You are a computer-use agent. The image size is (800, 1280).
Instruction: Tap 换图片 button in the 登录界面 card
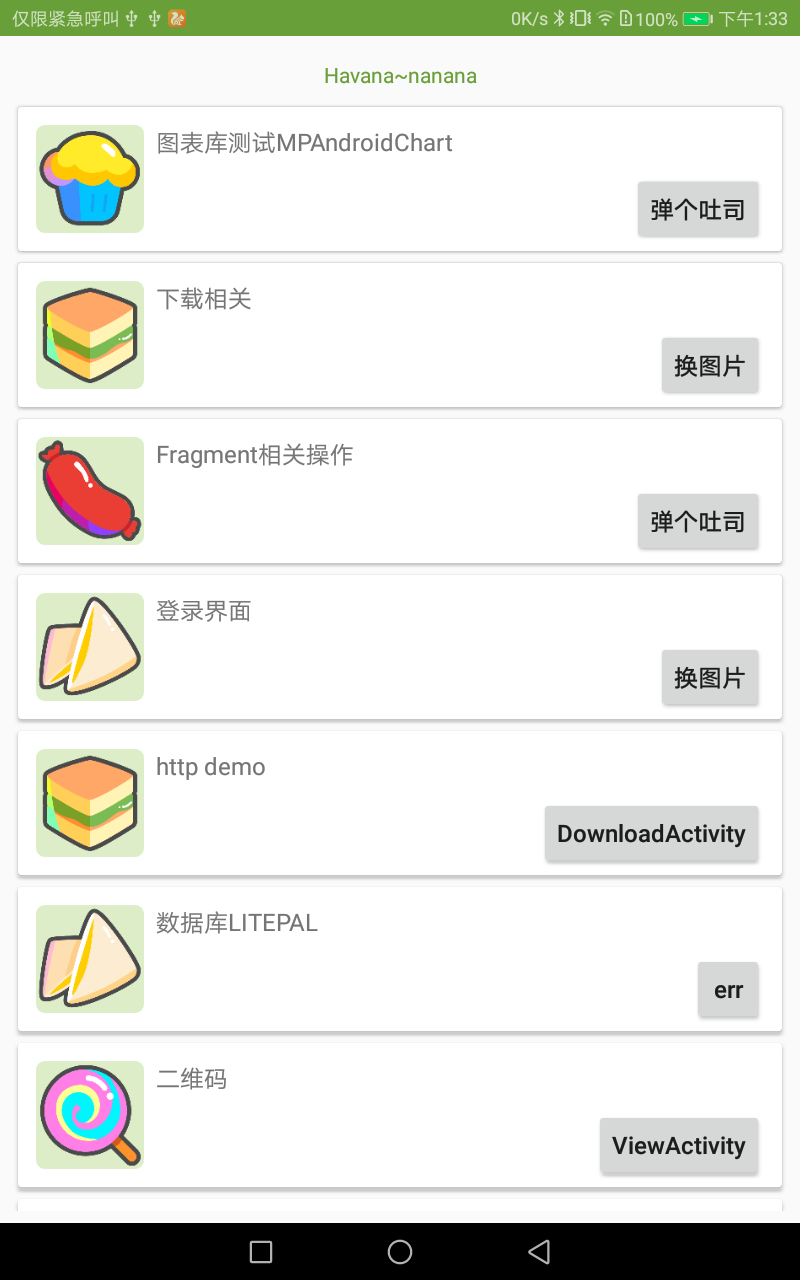710,678
